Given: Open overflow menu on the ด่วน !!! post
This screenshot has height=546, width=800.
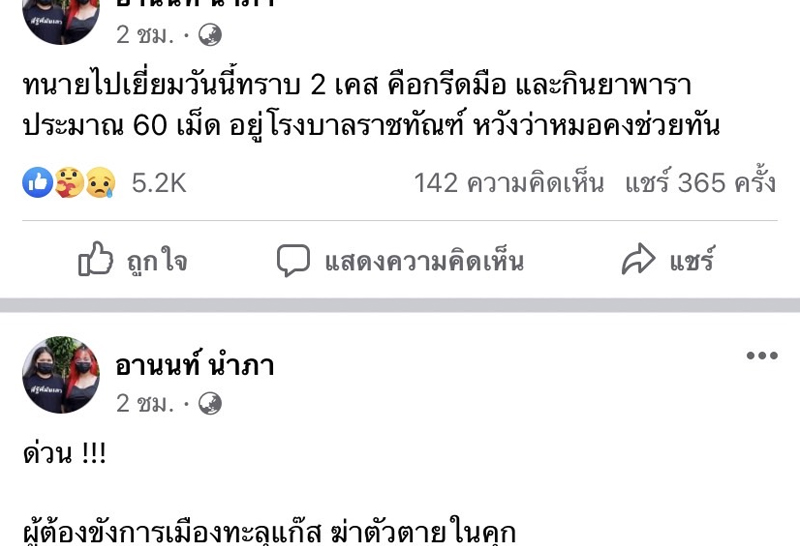Looking at the screenshot, I should coord(761,356).
